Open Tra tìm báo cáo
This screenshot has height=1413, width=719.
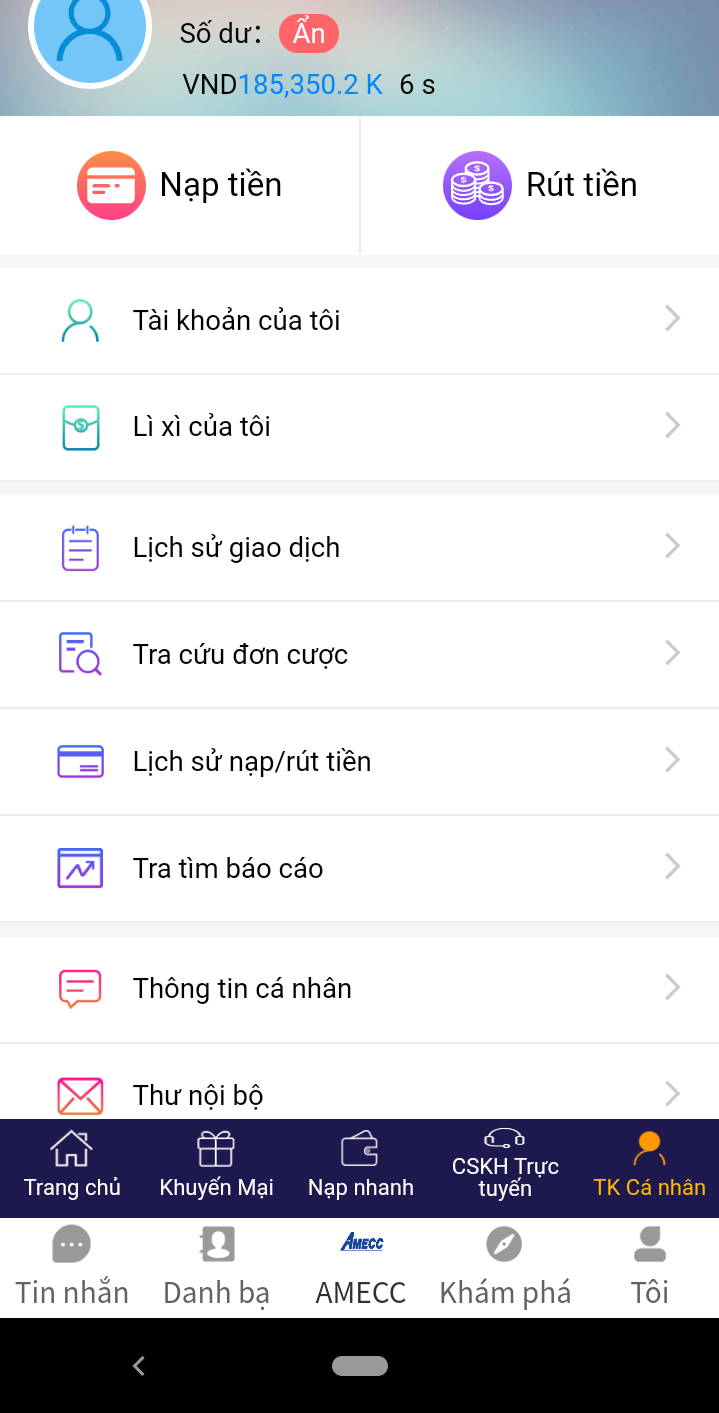[359, 868]
